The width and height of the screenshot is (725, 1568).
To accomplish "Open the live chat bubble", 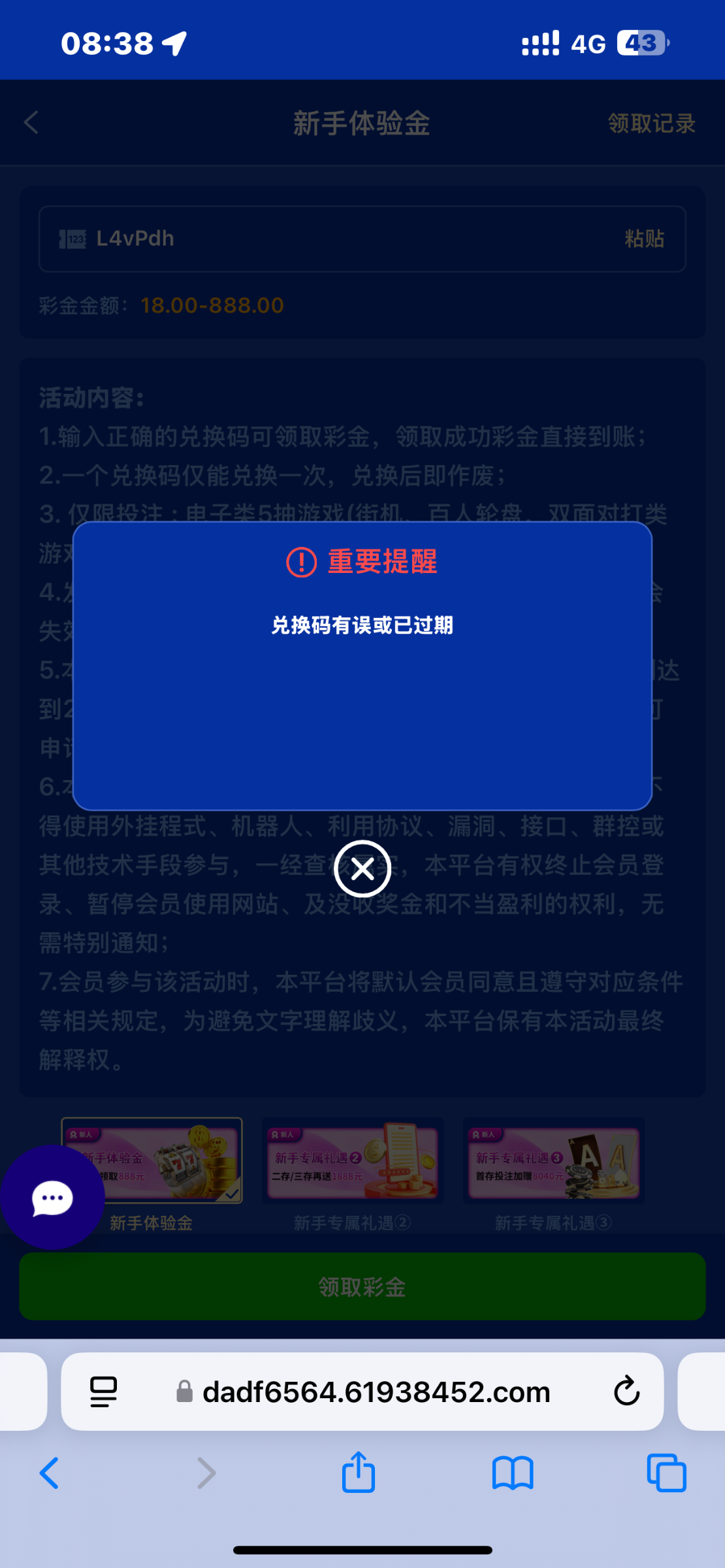I will pos(52,1197).
